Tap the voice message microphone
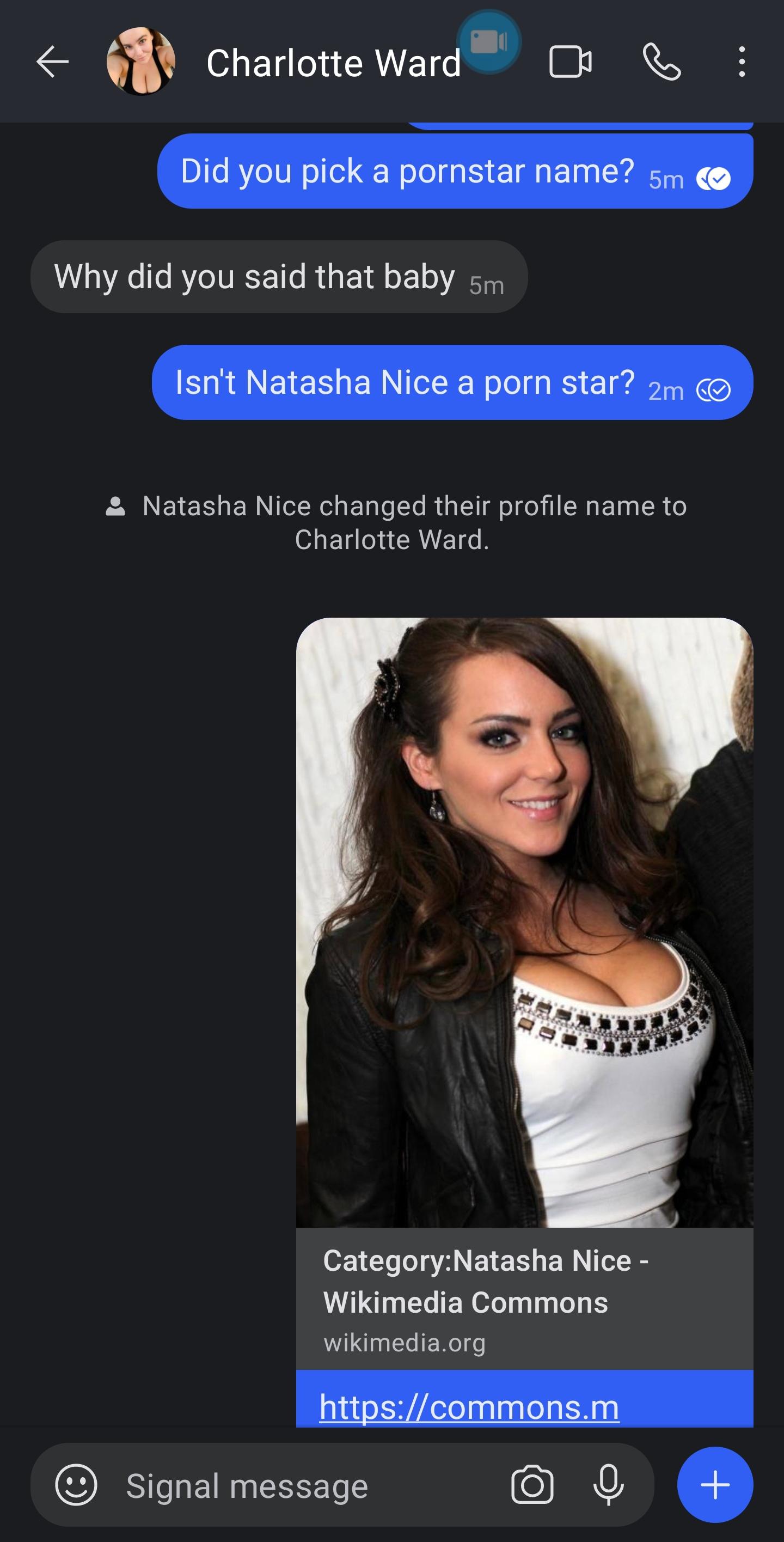 tap(609, 1484)
